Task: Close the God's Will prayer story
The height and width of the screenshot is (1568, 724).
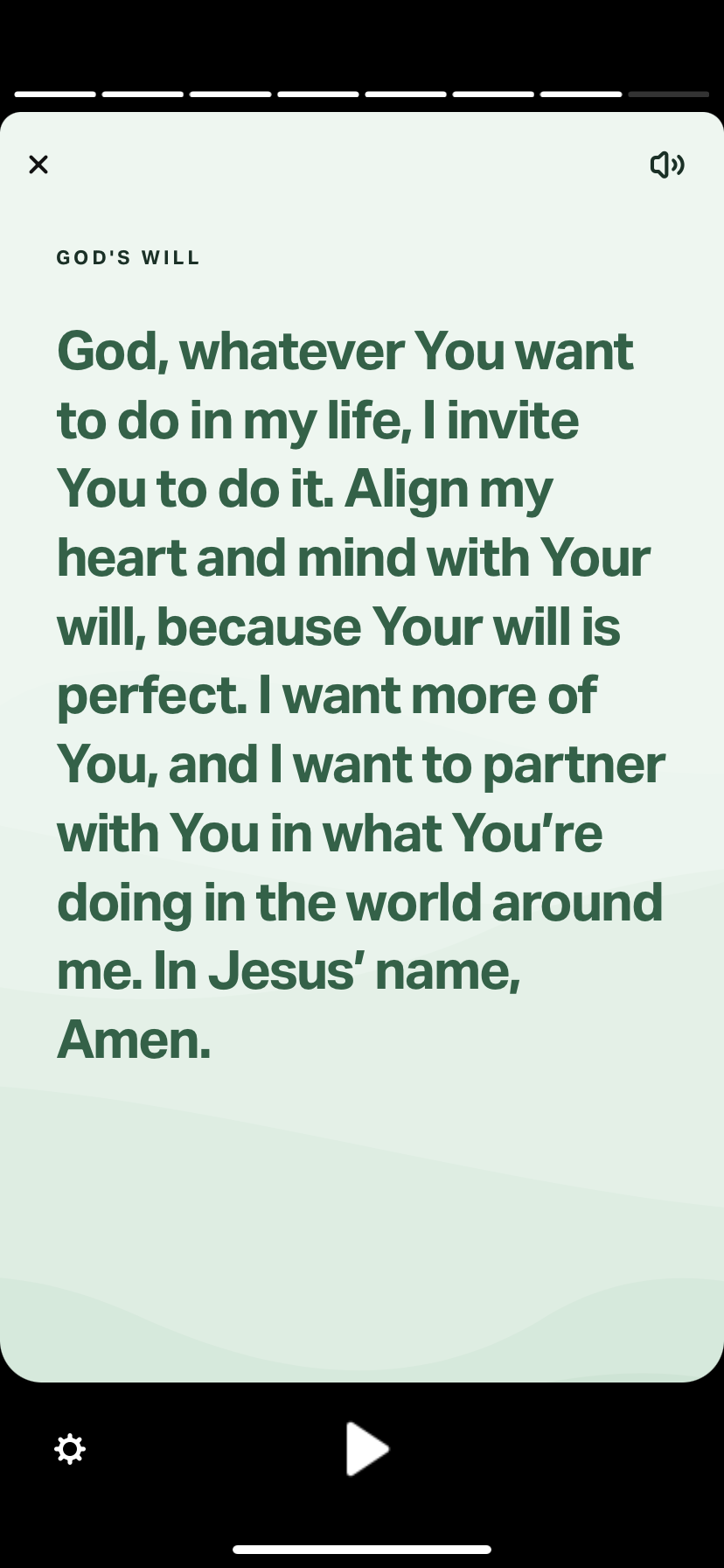Action: (38, 164)
